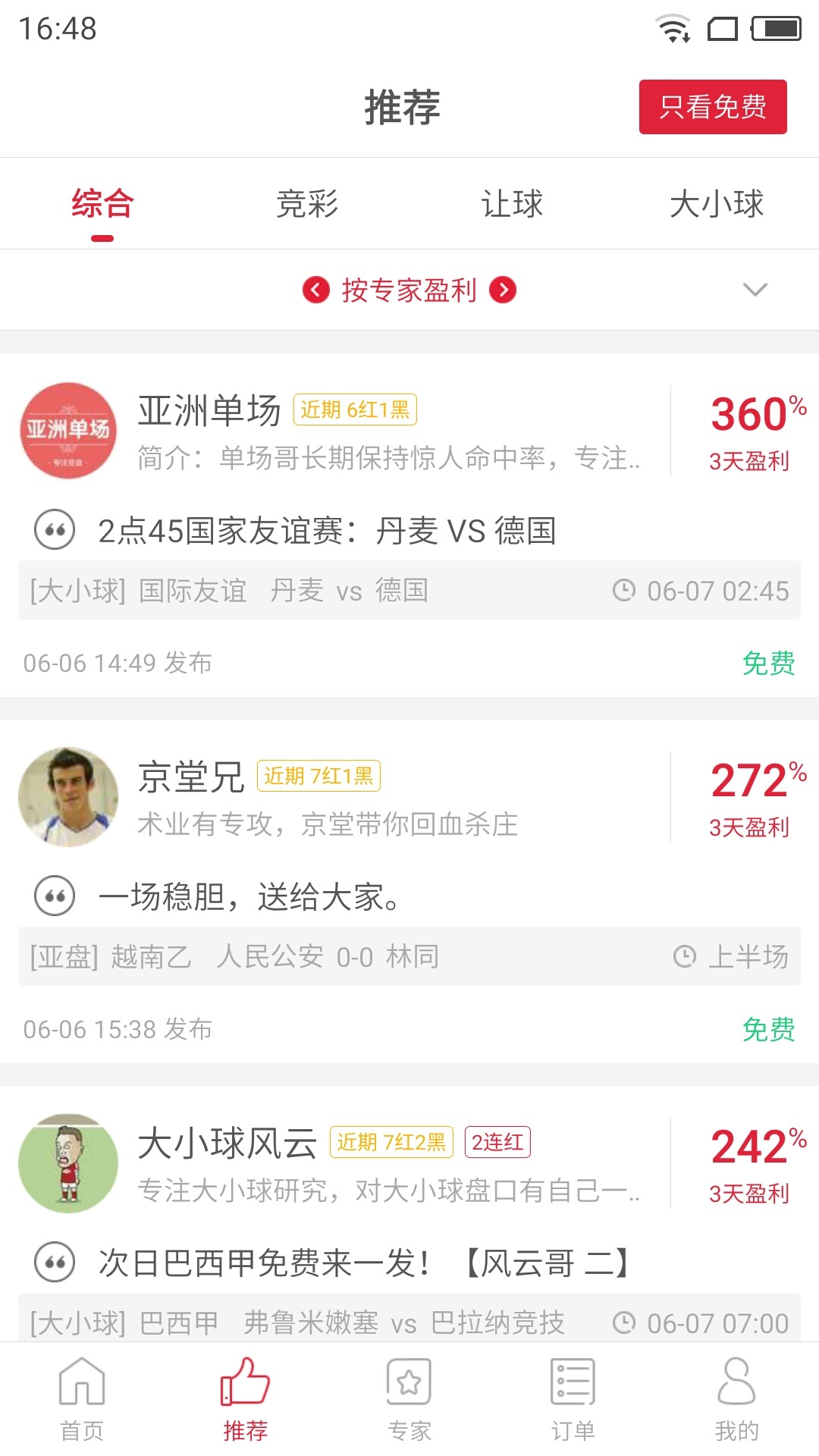The height and width of the screenshot is (1456, 819).
Task: Go to the 首页 home tab
Action: tap(82, 1400)
